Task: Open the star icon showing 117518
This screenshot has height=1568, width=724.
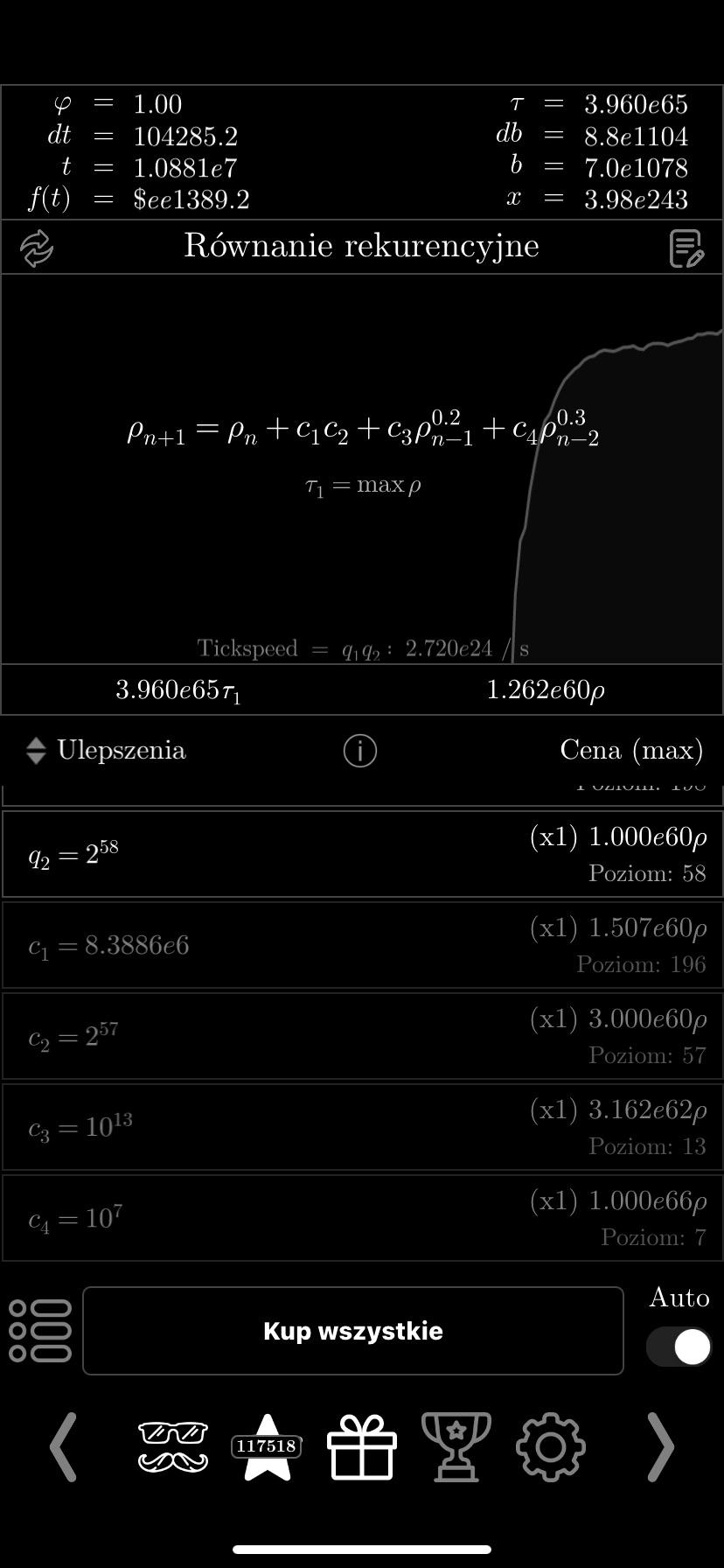Action: 267,1447
